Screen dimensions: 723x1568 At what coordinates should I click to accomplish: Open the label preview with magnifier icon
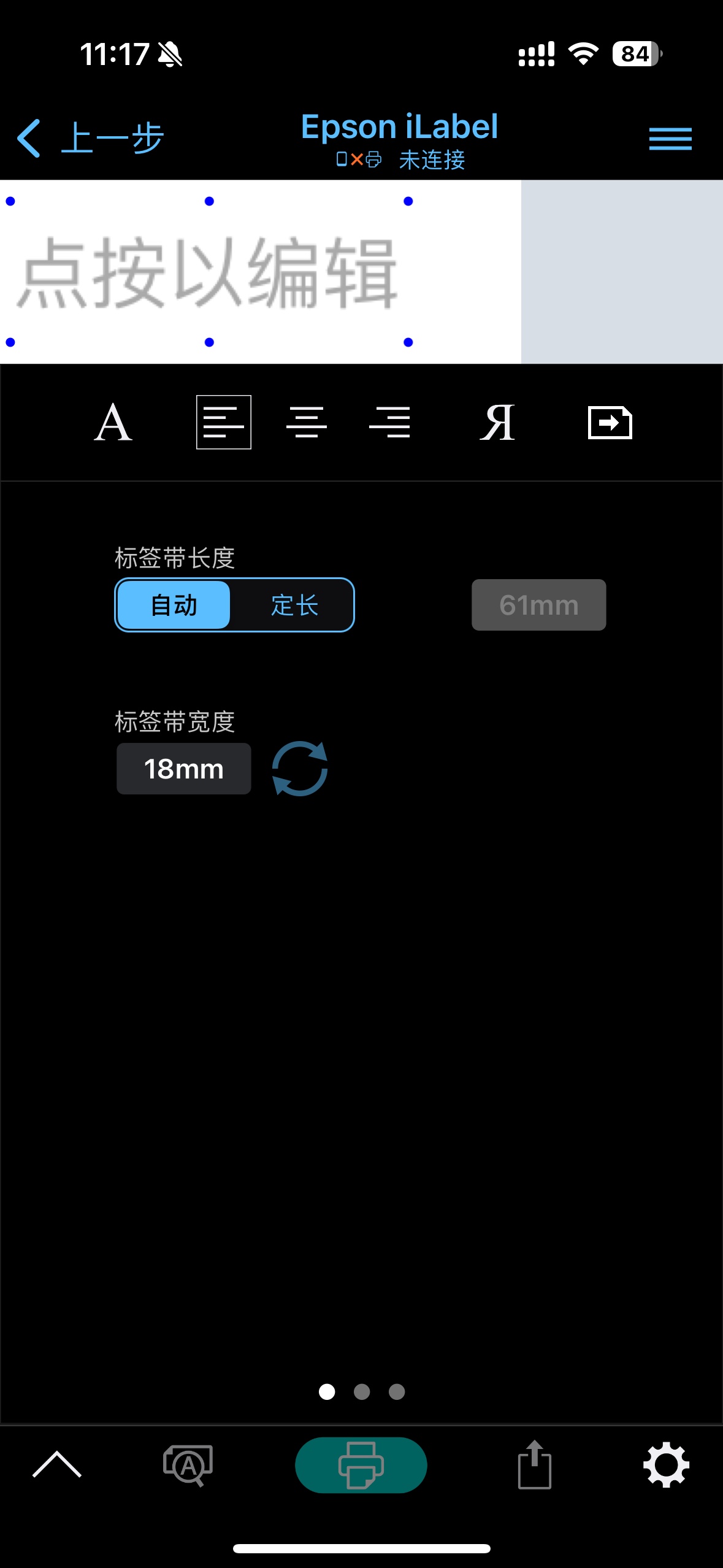click(x=187, y=1464)
